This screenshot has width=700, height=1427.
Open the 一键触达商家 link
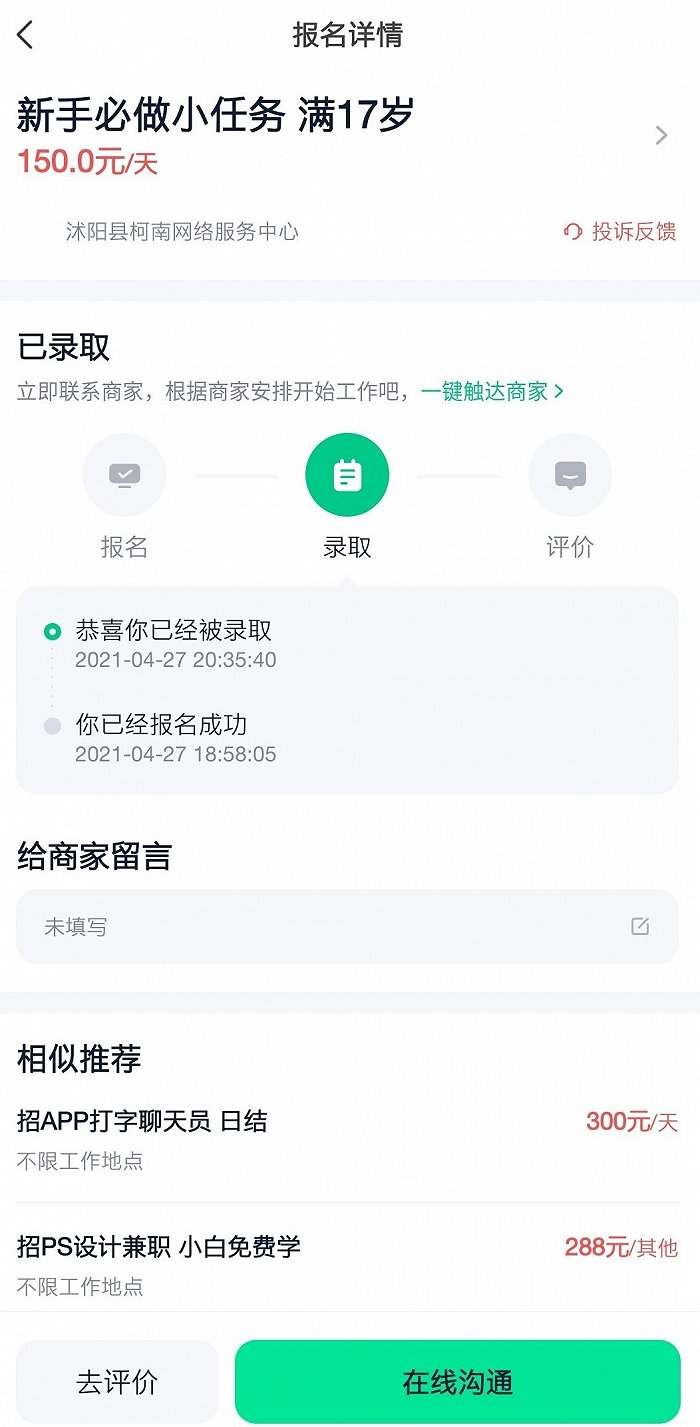[x=492, y=391]
